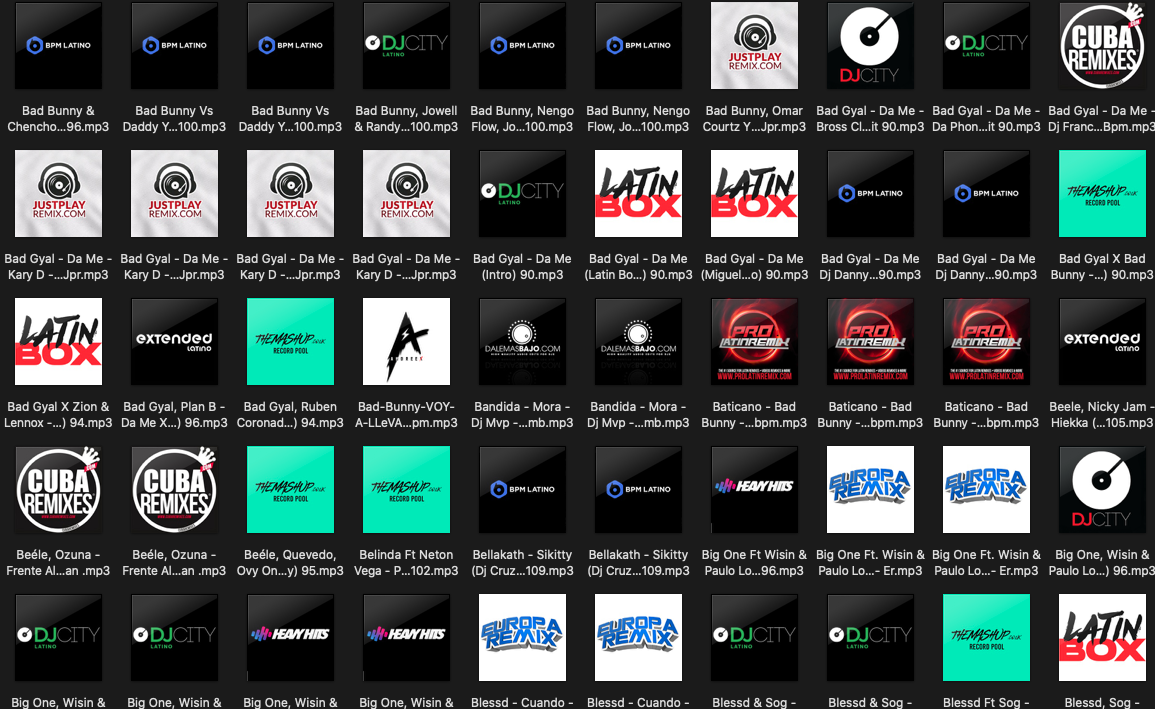Open Bad Gyal X Zion & Lennox 94.mp3
Viewport: 1155px width, 709px height.
[x=58, y=341]
